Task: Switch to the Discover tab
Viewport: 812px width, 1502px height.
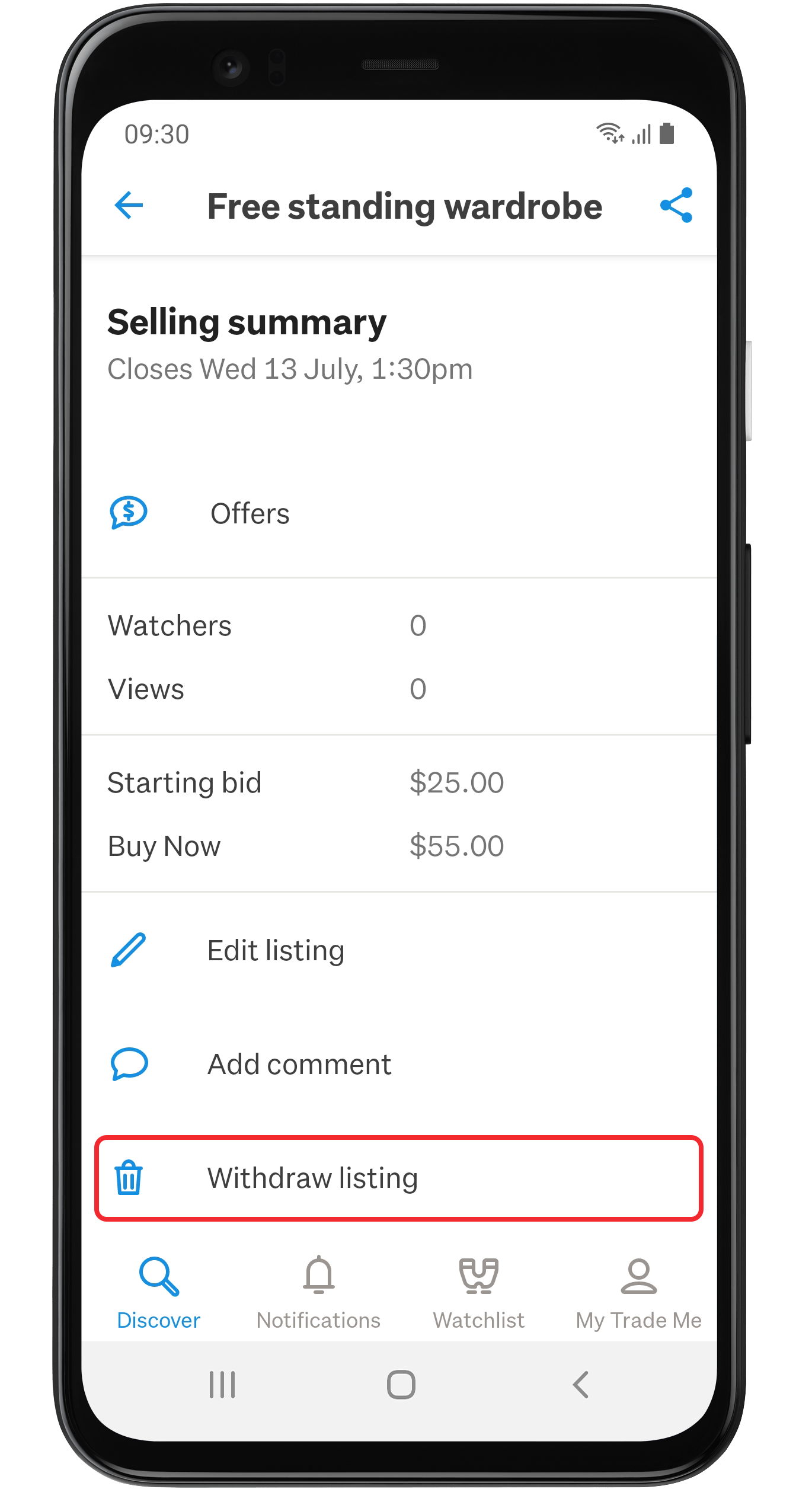Action: 159,1293
